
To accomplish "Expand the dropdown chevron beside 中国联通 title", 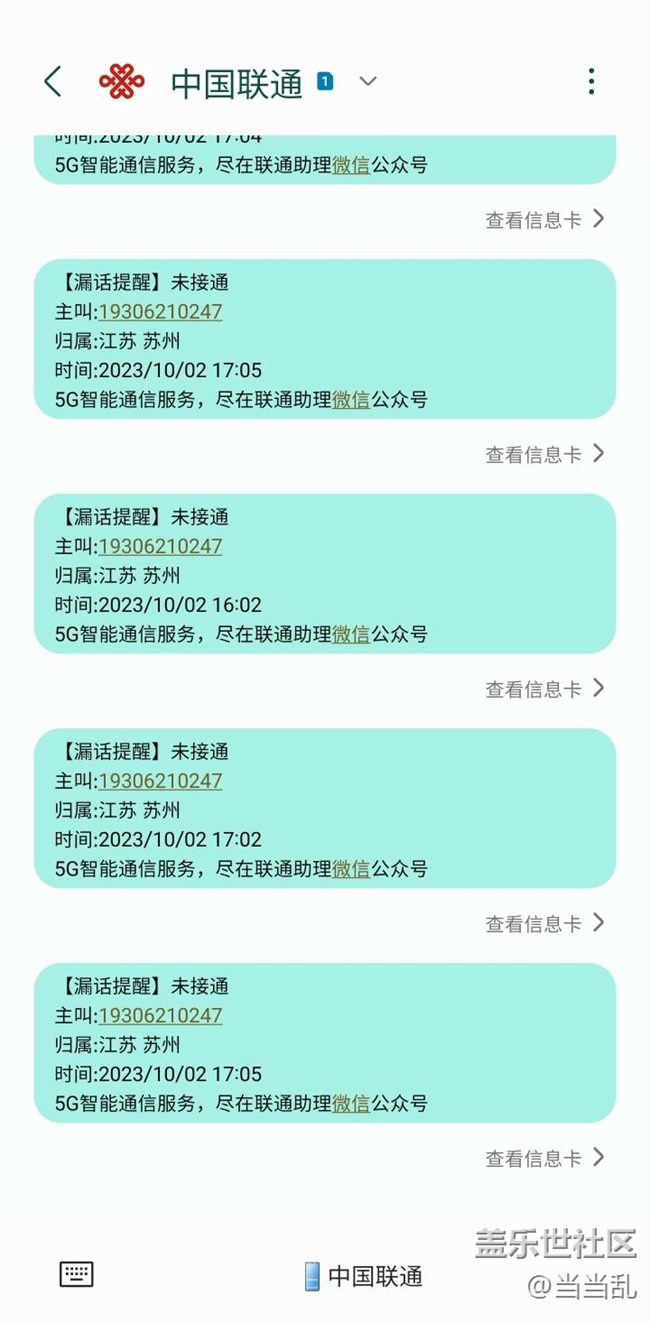I will pyautogui.click(x=368, y=82).
